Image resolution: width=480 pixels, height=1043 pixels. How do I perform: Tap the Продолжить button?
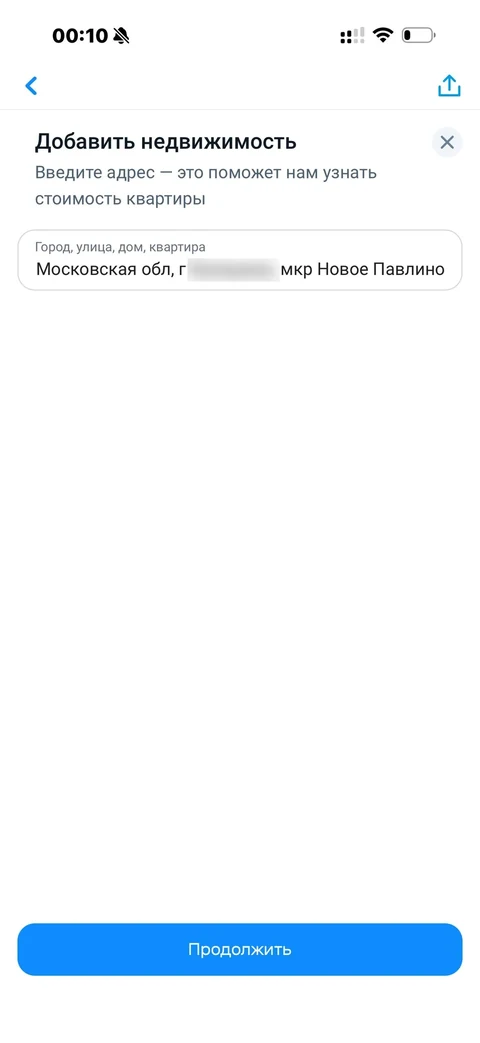[239, 949]
